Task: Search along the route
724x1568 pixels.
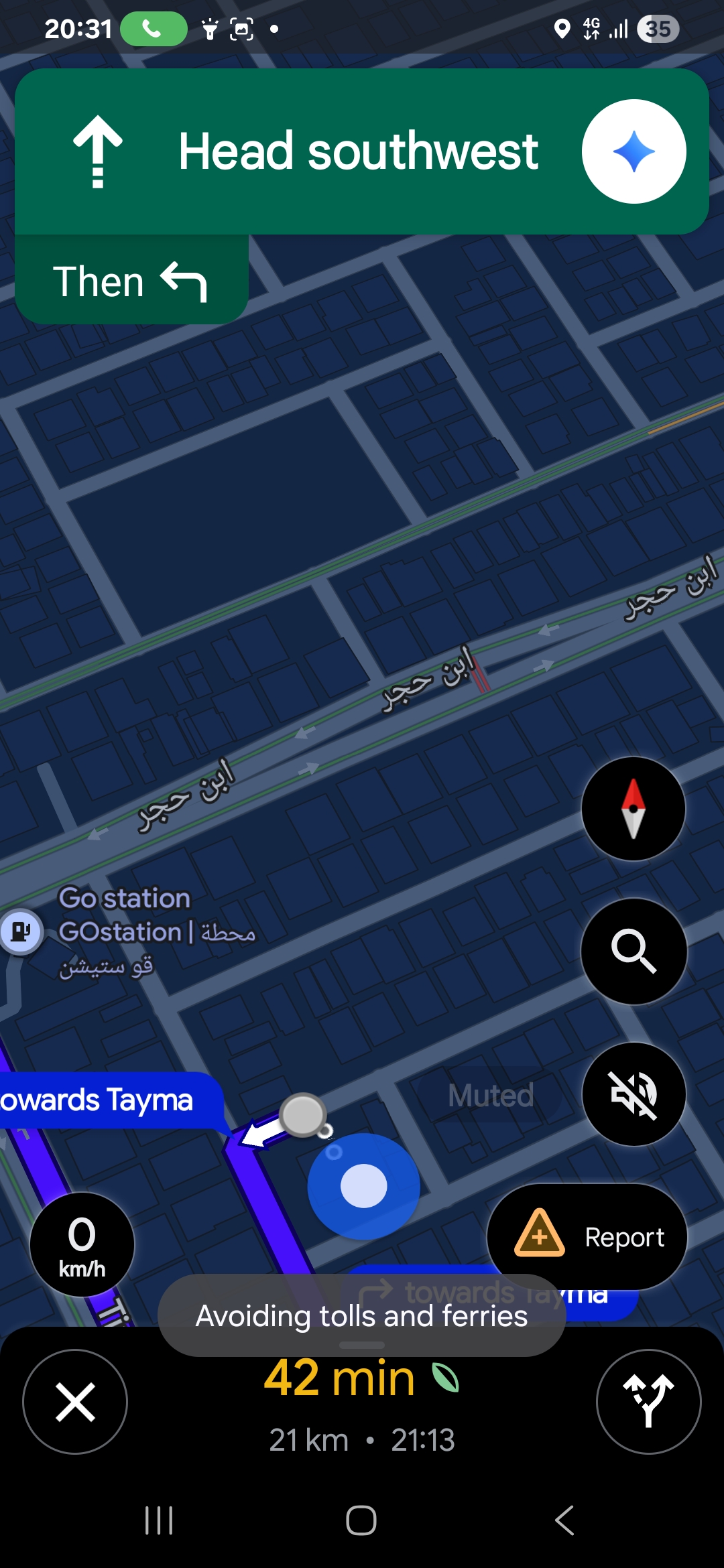Action: coord(633,951)
